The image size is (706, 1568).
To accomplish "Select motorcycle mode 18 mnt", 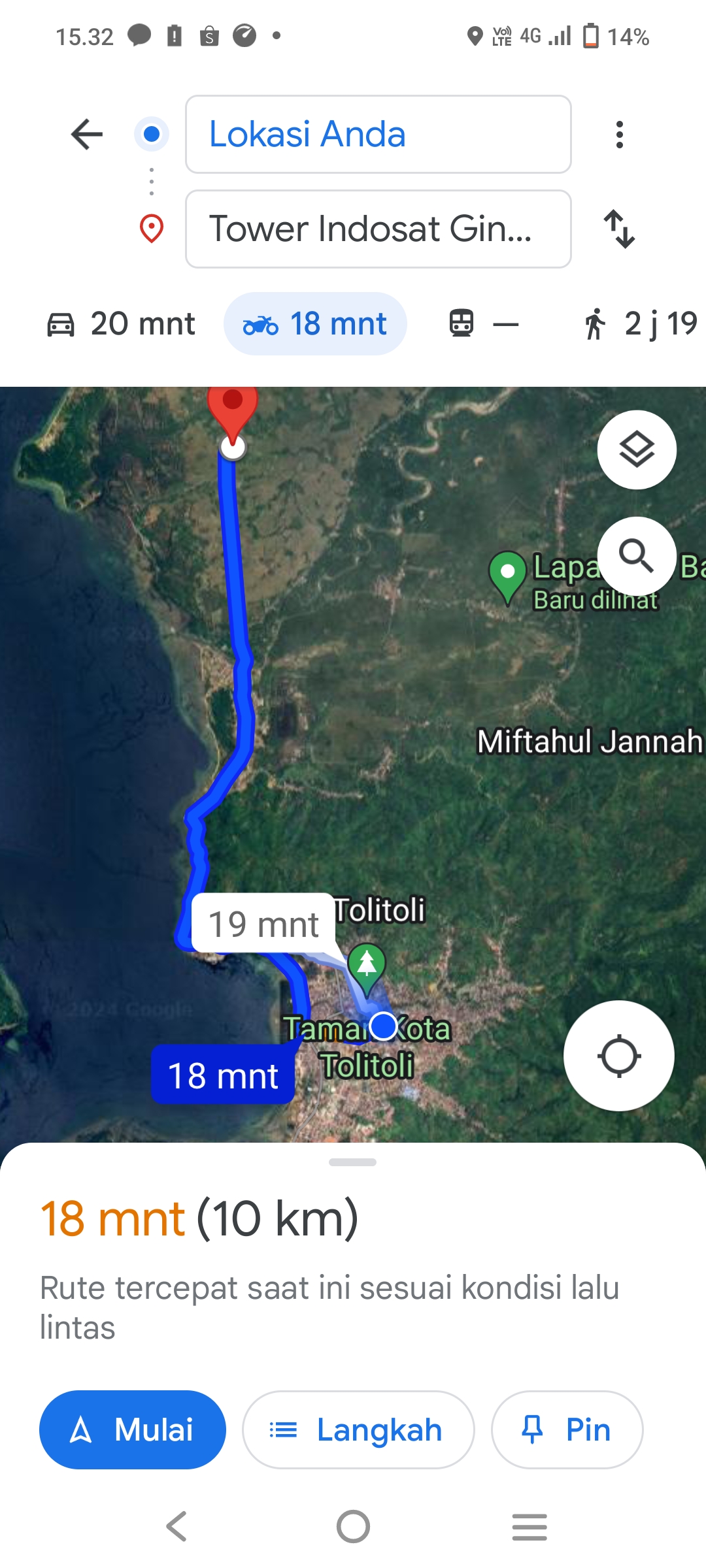I will point(316,324).
